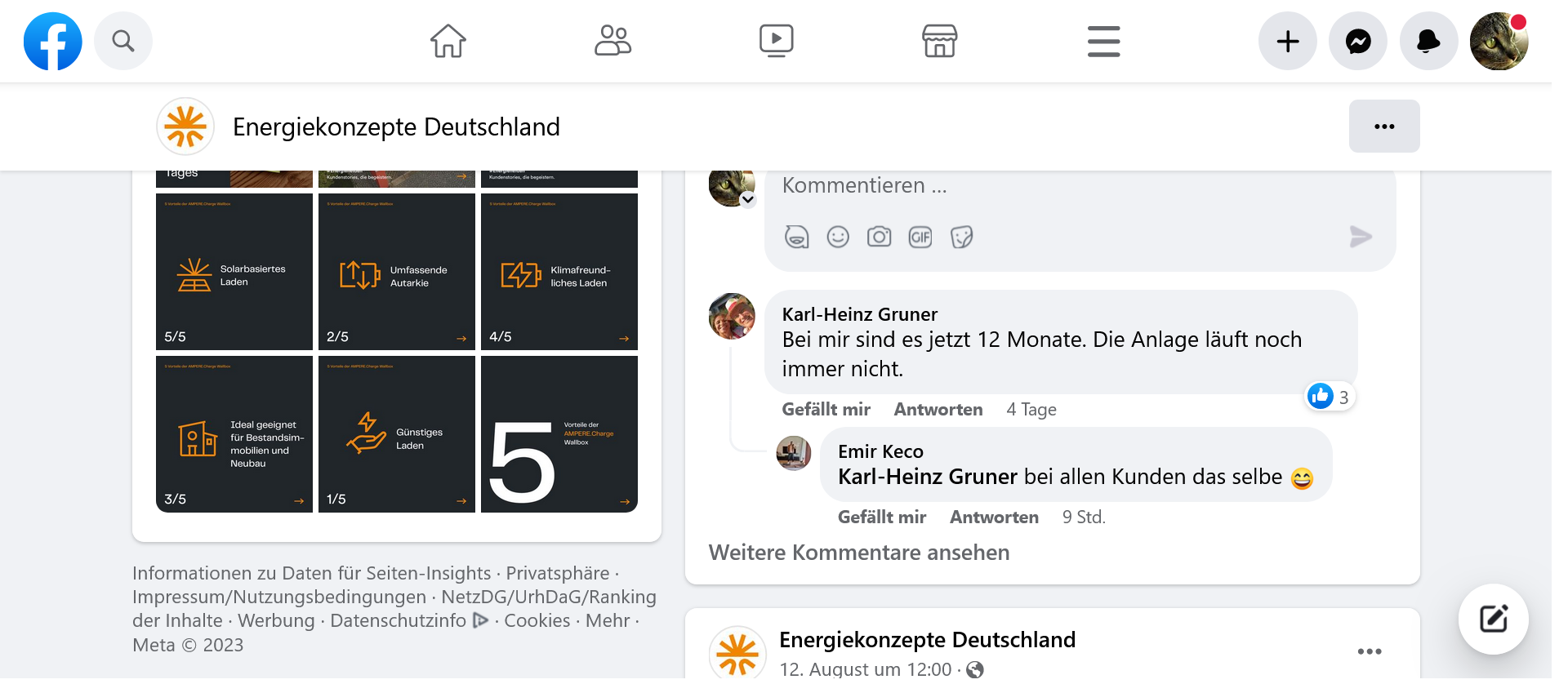
Task: Open the Solarbasiertes Laden 5/5 photo
Action: pos(234,272)
